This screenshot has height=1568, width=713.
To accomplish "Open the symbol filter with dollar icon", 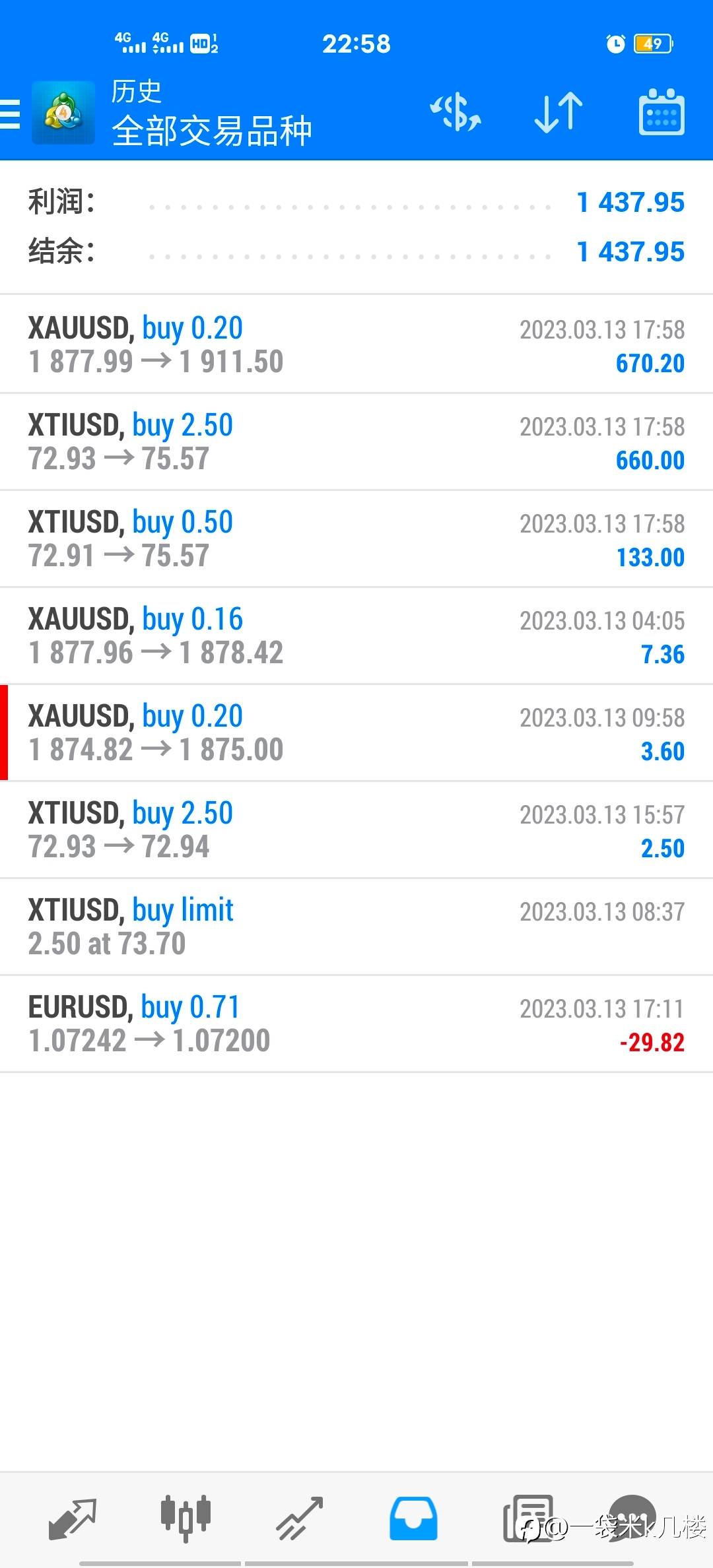I will click(456, 112).
